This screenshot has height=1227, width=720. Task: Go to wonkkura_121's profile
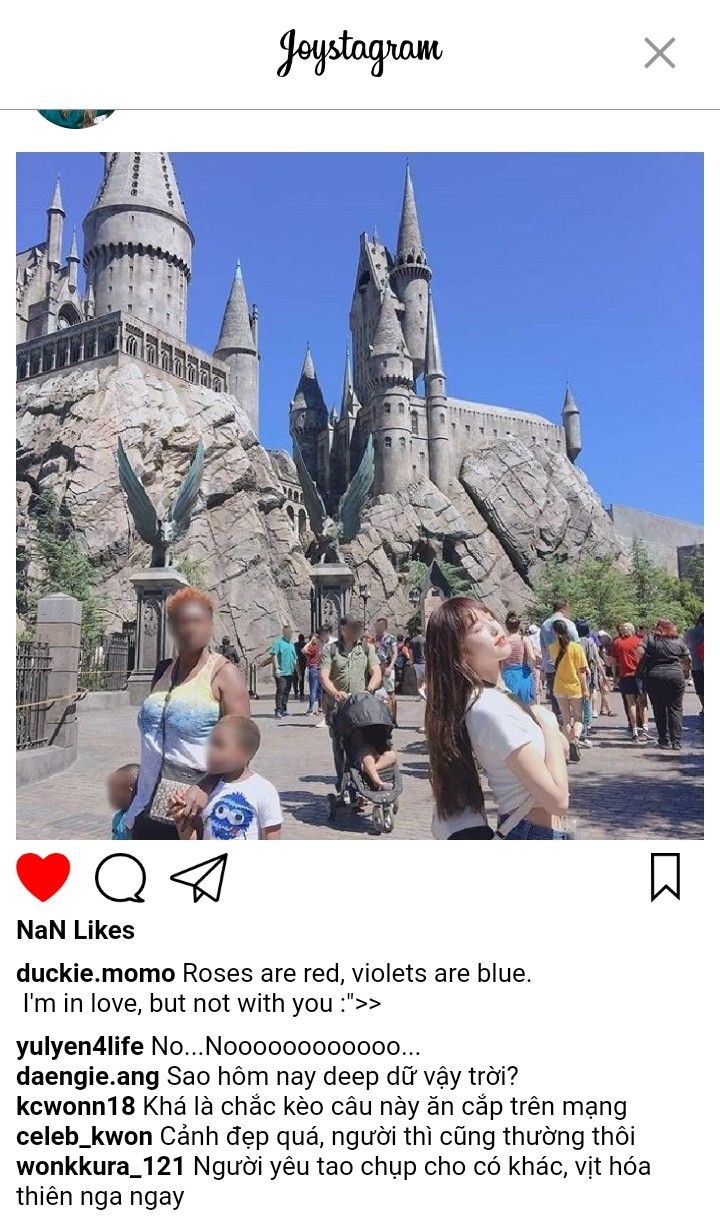coord(100,1167)
